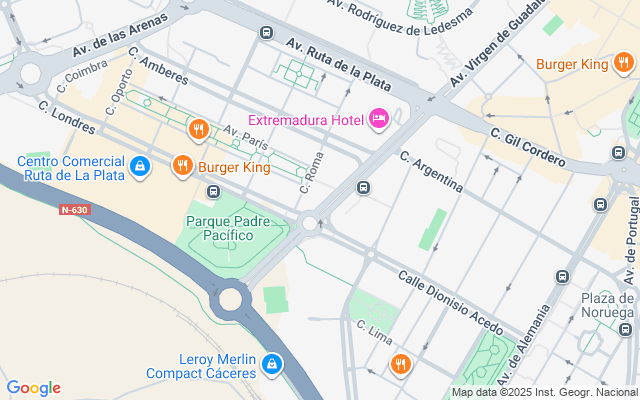Tap the Burger King pin beside Av. París

tap(182, 166)
